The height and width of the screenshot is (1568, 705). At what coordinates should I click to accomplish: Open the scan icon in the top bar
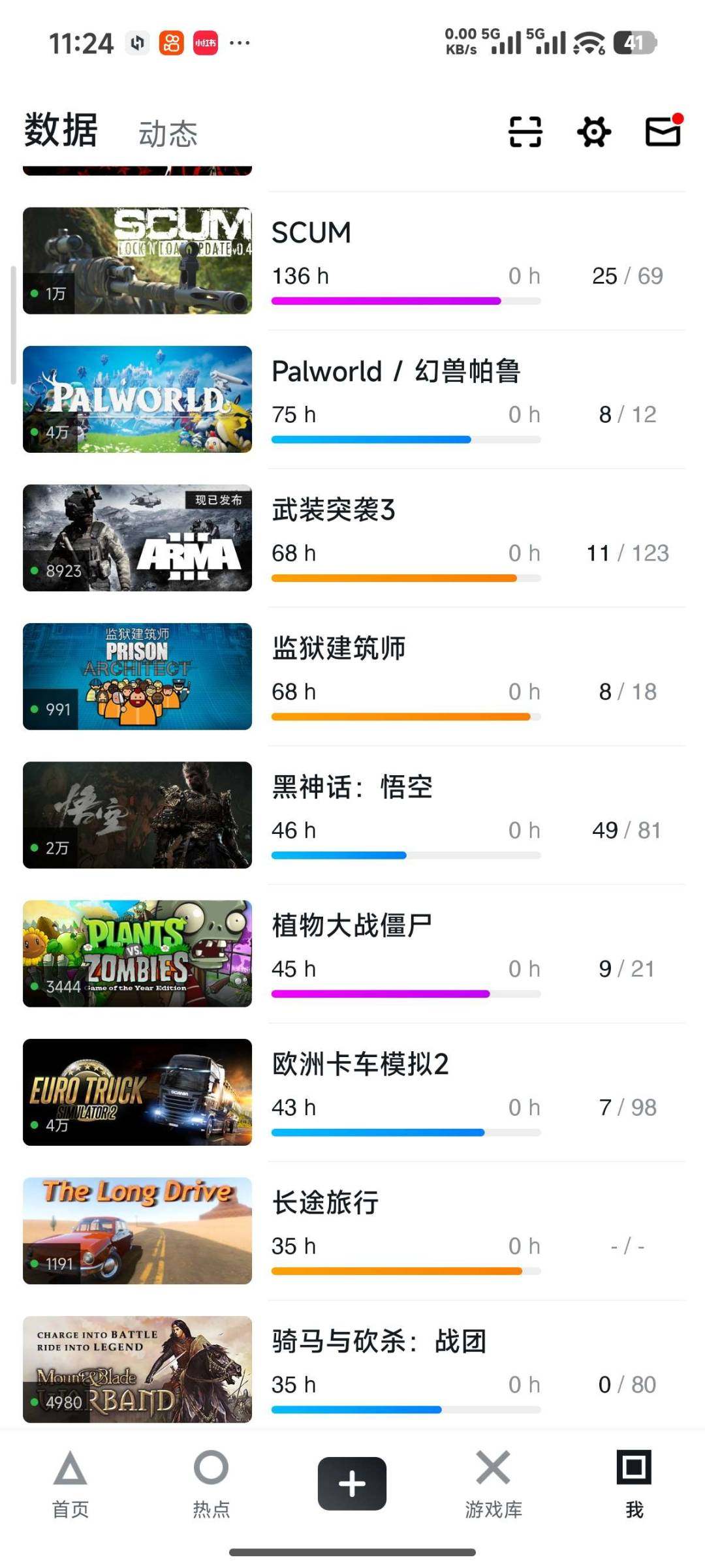coord(525,132)
